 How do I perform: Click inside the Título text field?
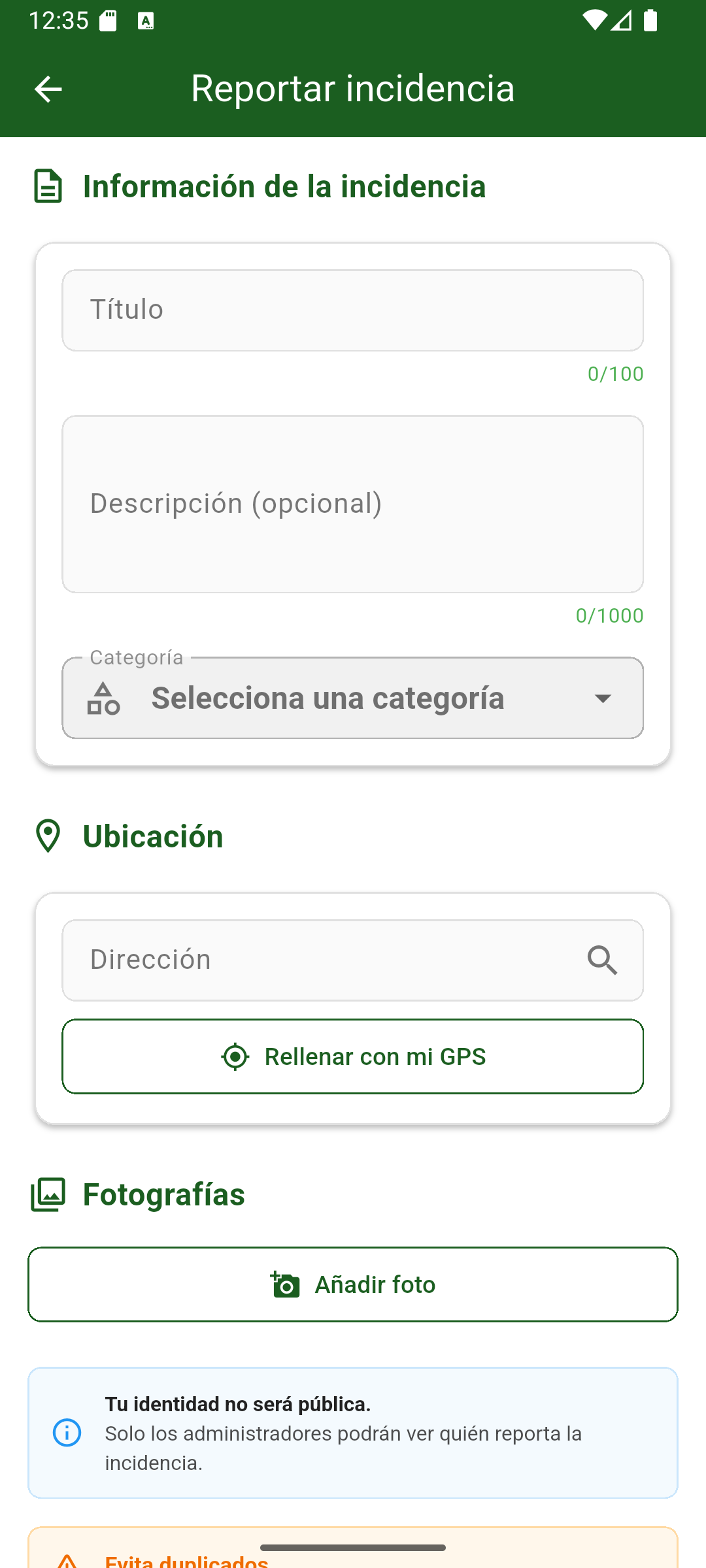353,310
